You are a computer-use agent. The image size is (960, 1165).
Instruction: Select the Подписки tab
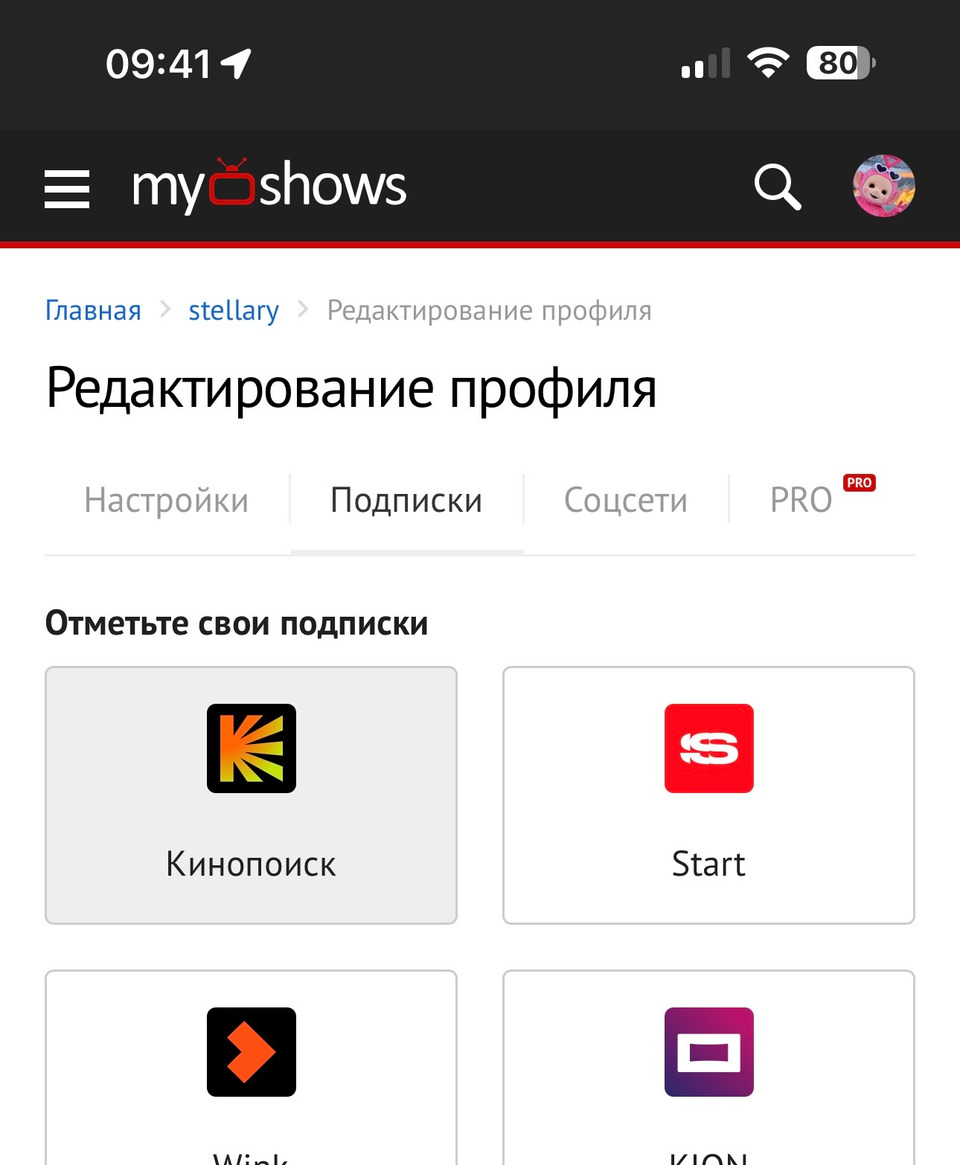click(406, 500)
